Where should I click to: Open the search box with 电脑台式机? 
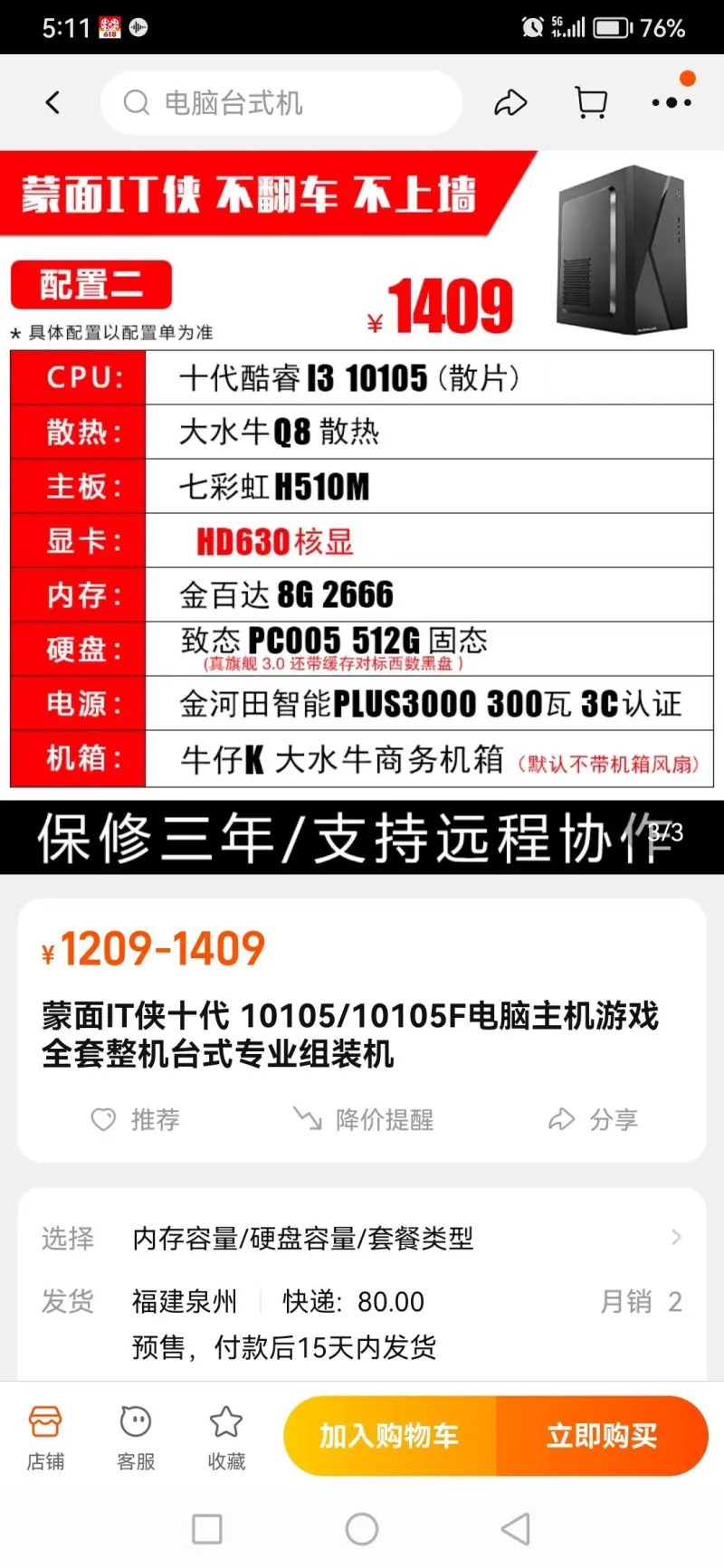pyautogui.click(x=281, y=103)
